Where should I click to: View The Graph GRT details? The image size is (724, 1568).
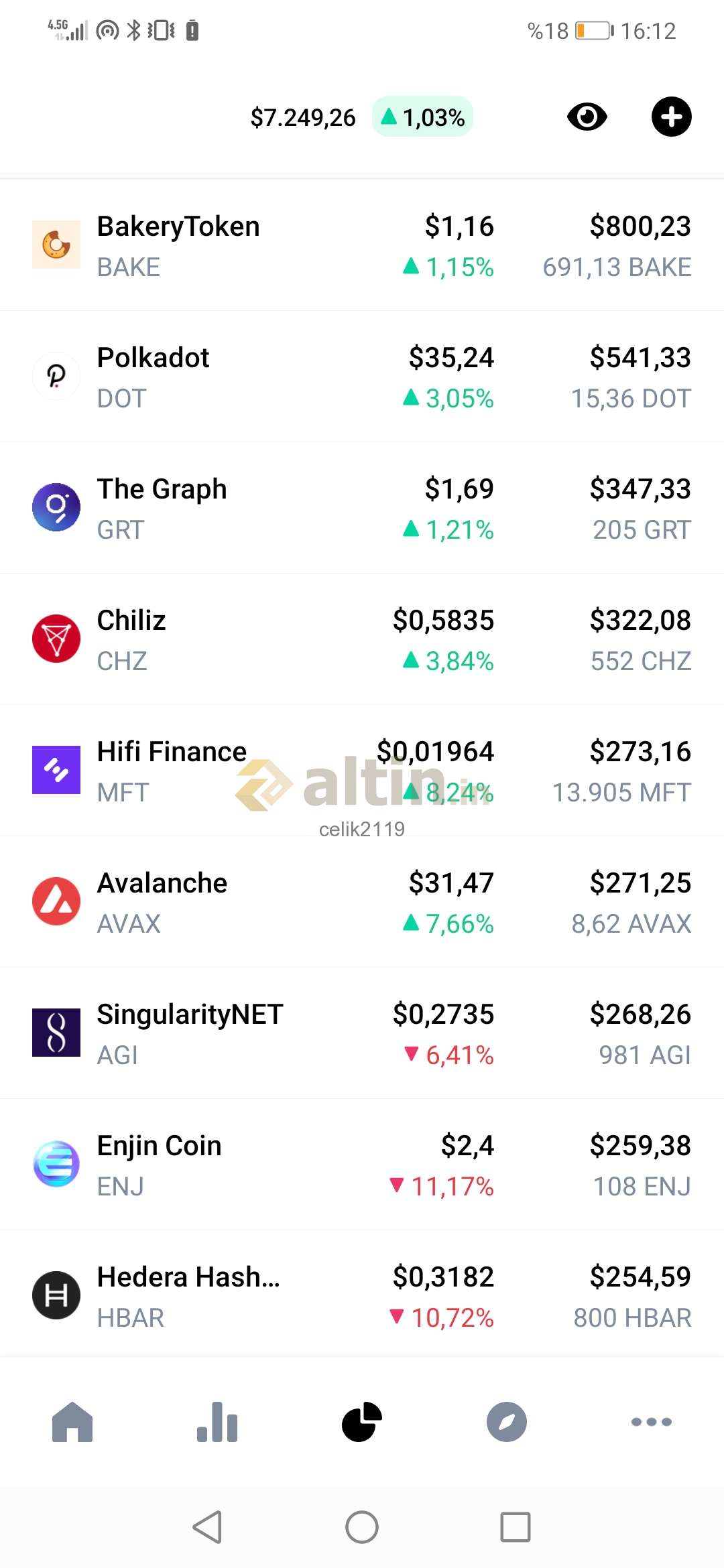point(362,508)
